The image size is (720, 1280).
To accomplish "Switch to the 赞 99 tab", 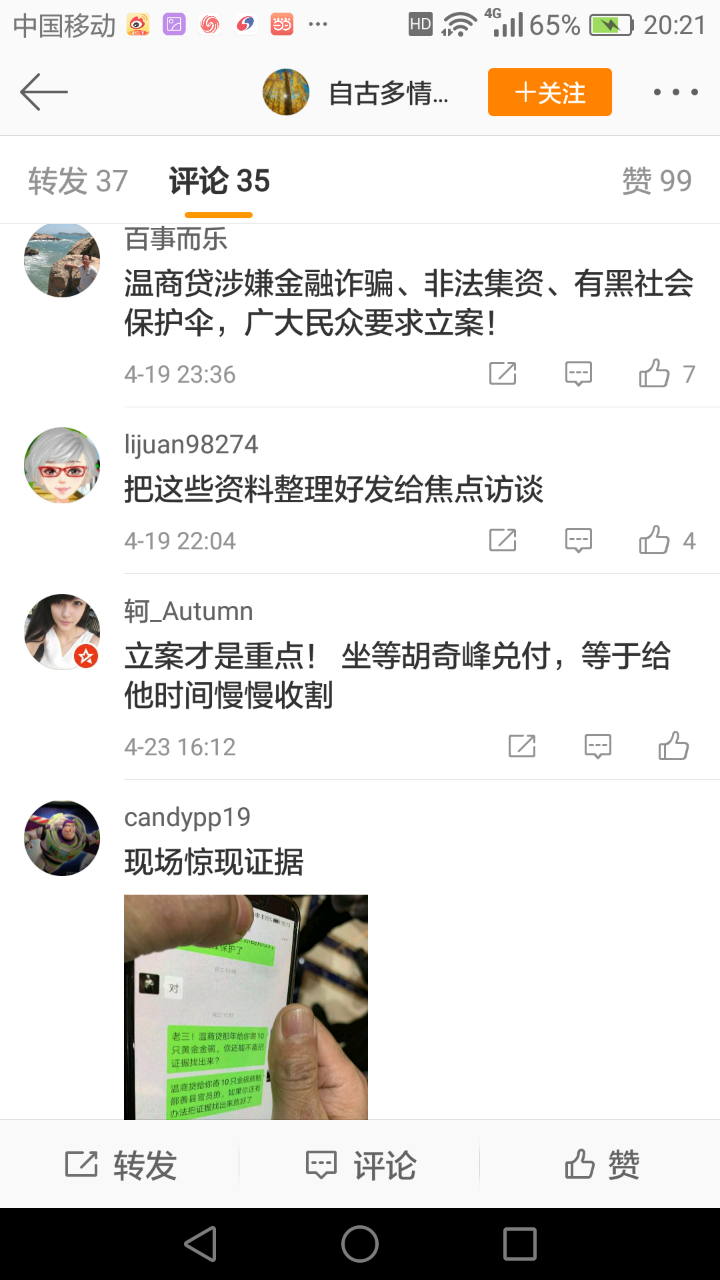I will pos(656,181).
